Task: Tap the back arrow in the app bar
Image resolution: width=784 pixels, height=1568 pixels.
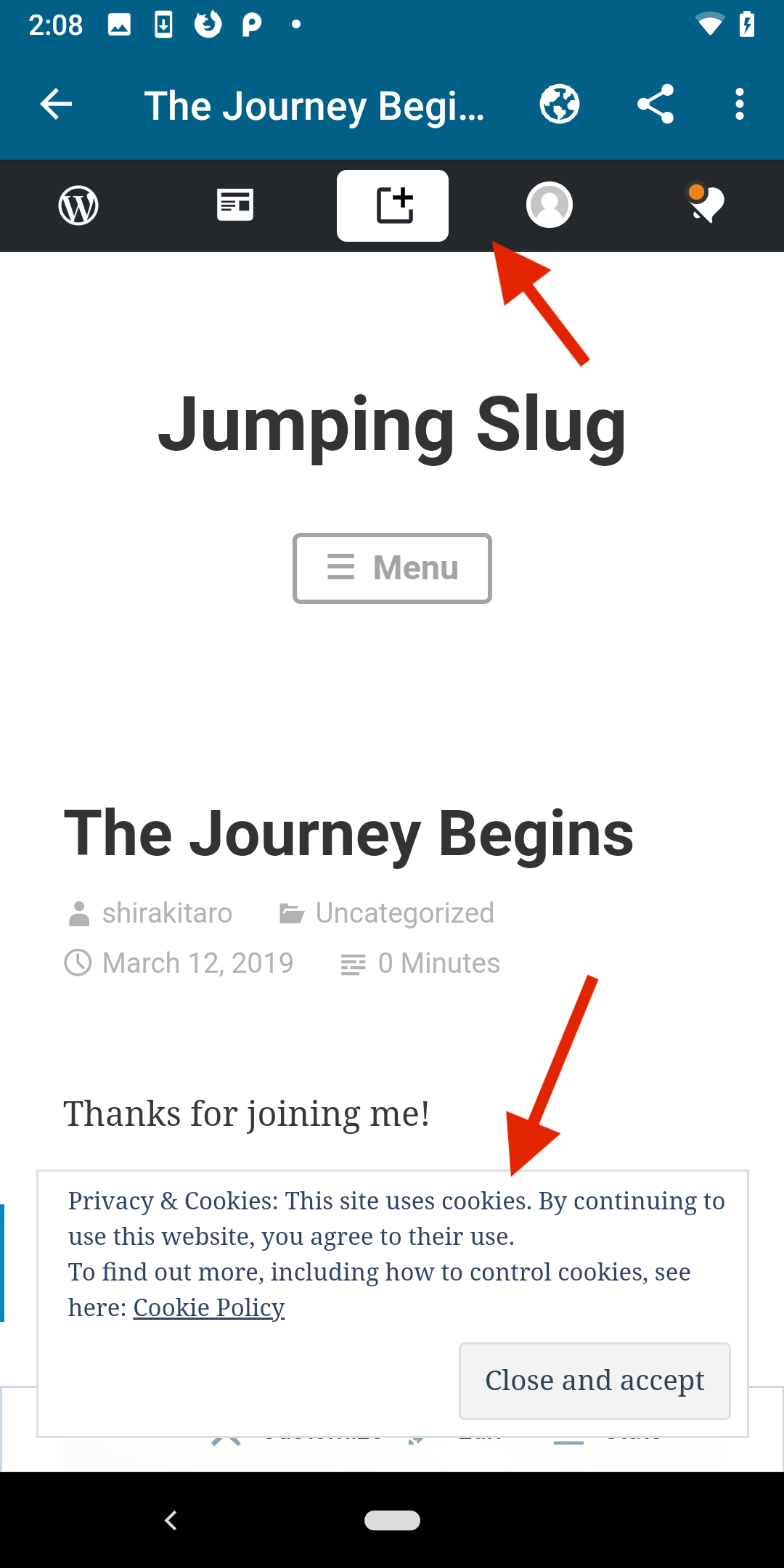Action: click(x=56, y=105)
